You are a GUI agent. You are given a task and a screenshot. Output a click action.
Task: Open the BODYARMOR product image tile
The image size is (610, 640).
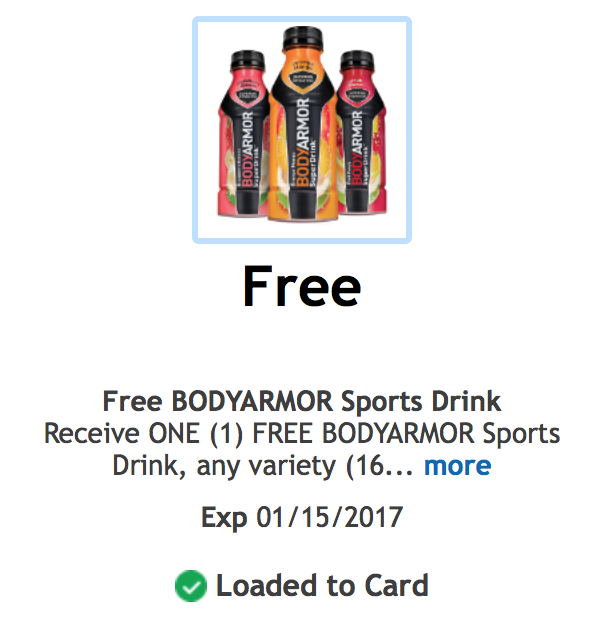click(301, 130)
